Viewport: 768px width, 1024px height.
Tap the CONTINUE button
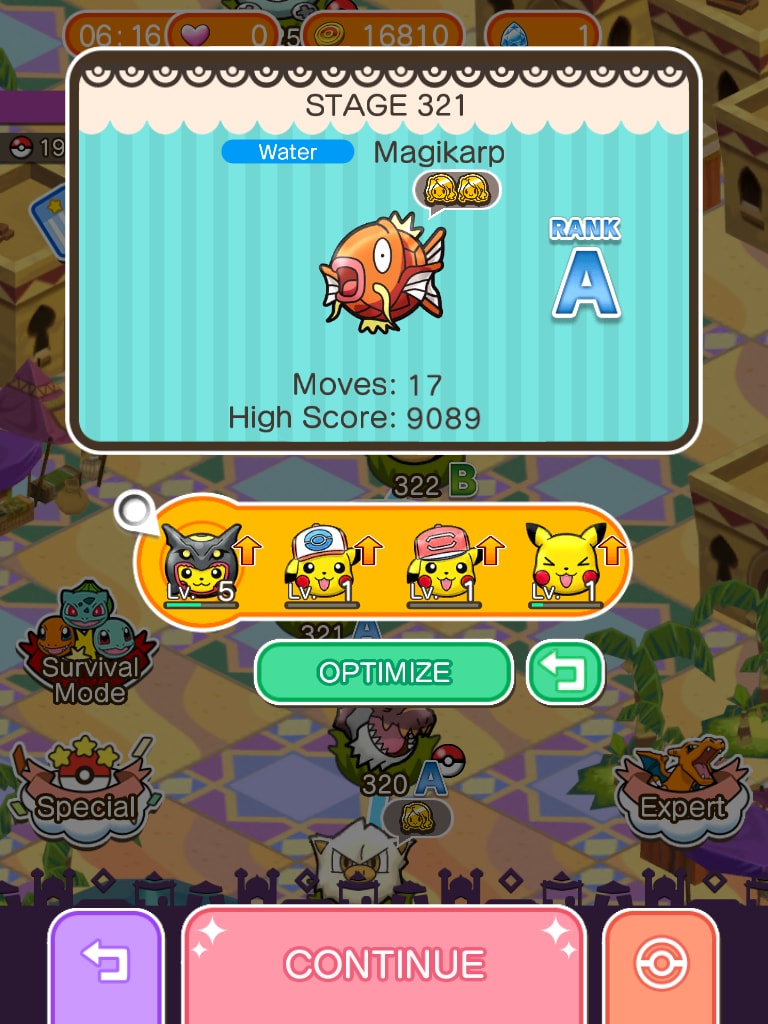(384, 964)
